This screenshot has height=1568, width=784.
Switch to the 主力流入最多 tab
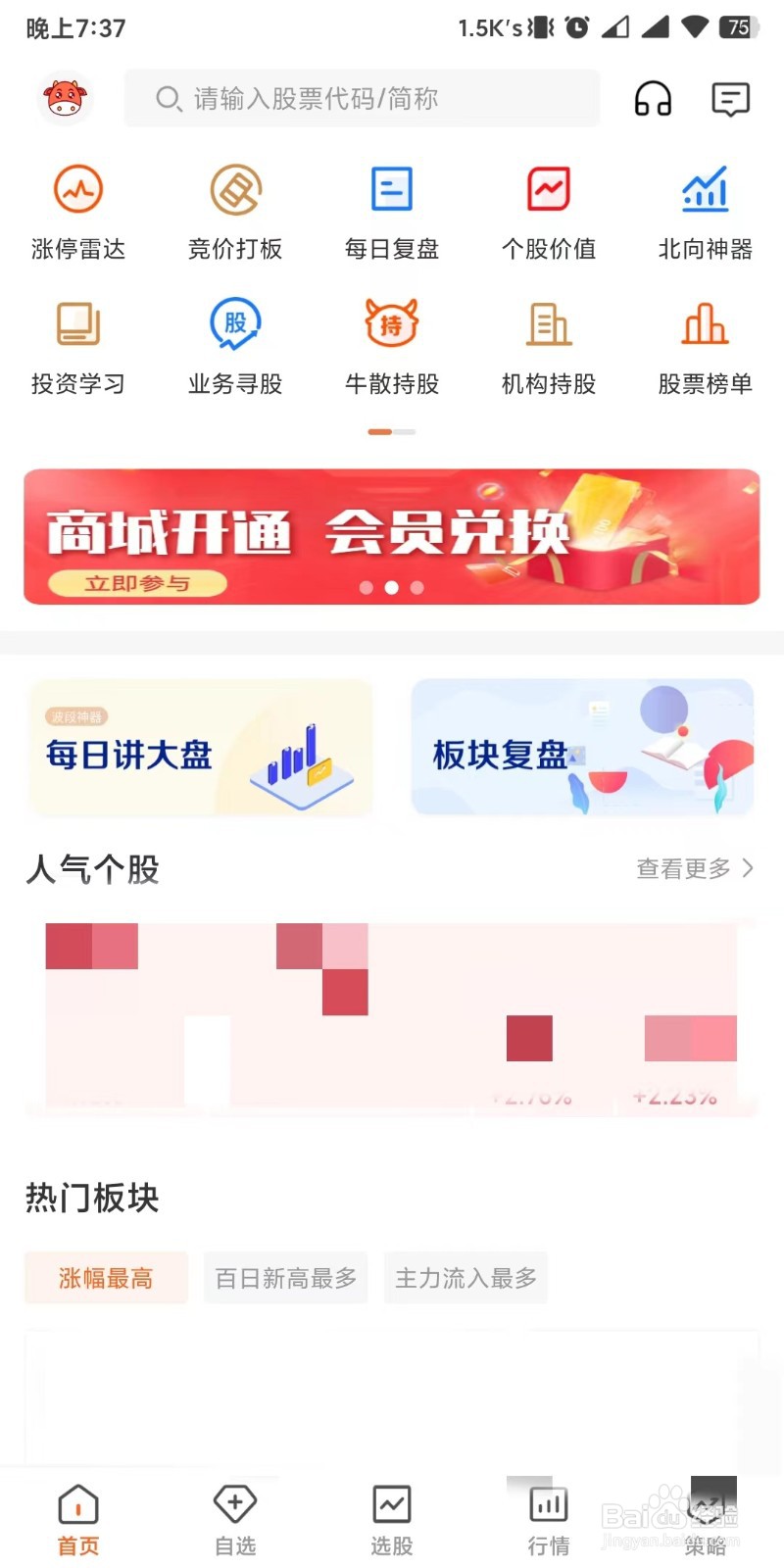coord(465,1278)
